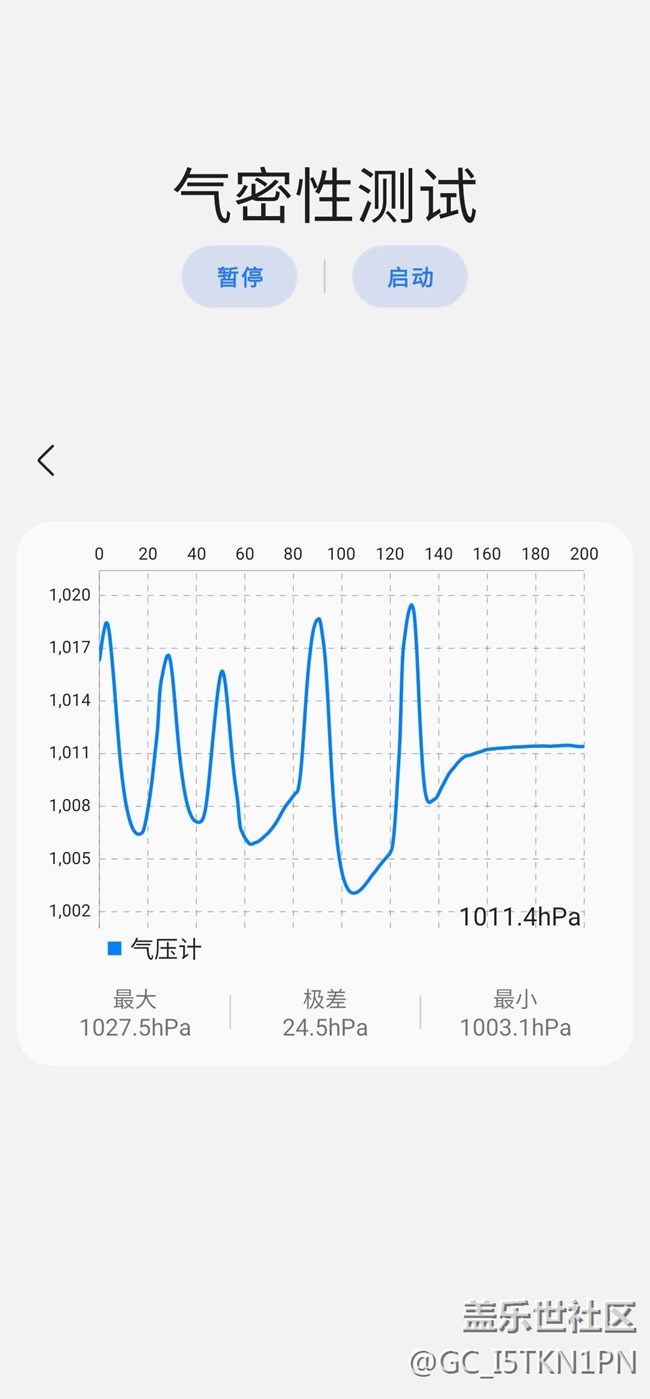Go back using the left arrow
Viewport: 650px width, 1399px height.
tap(46, 461)
